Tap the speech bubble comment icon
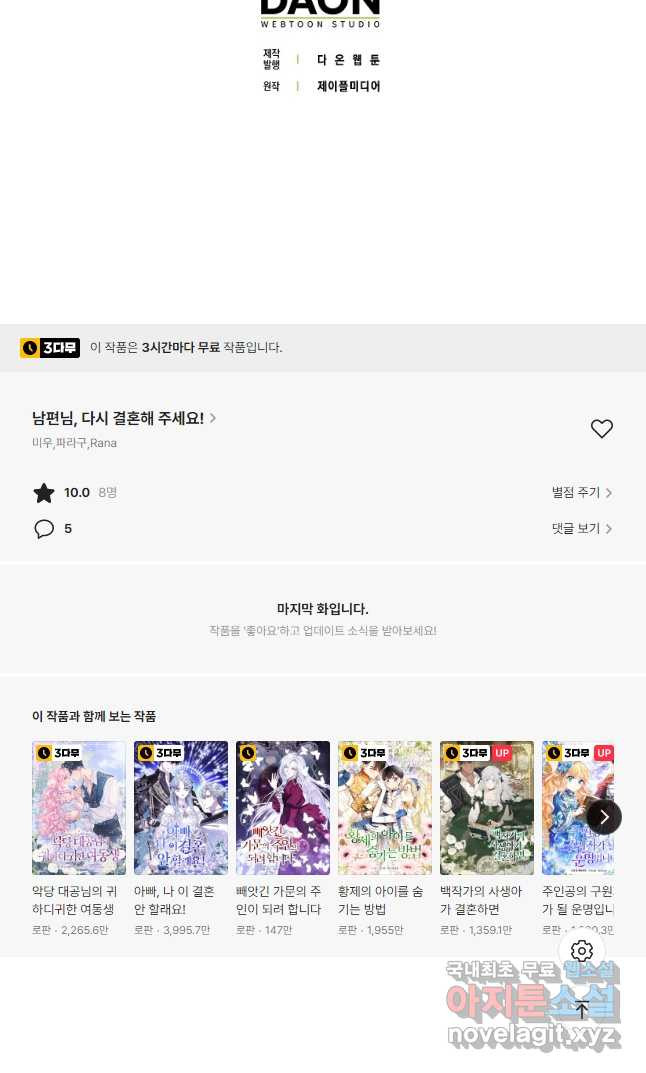 44,529
